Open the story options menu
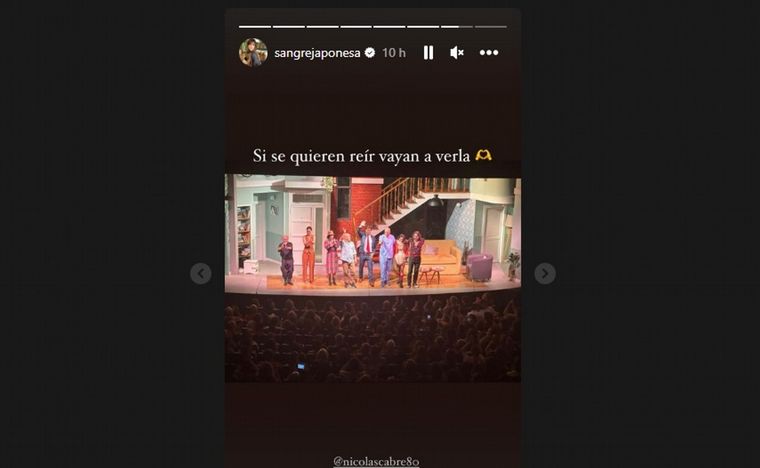 coord(489,52)
